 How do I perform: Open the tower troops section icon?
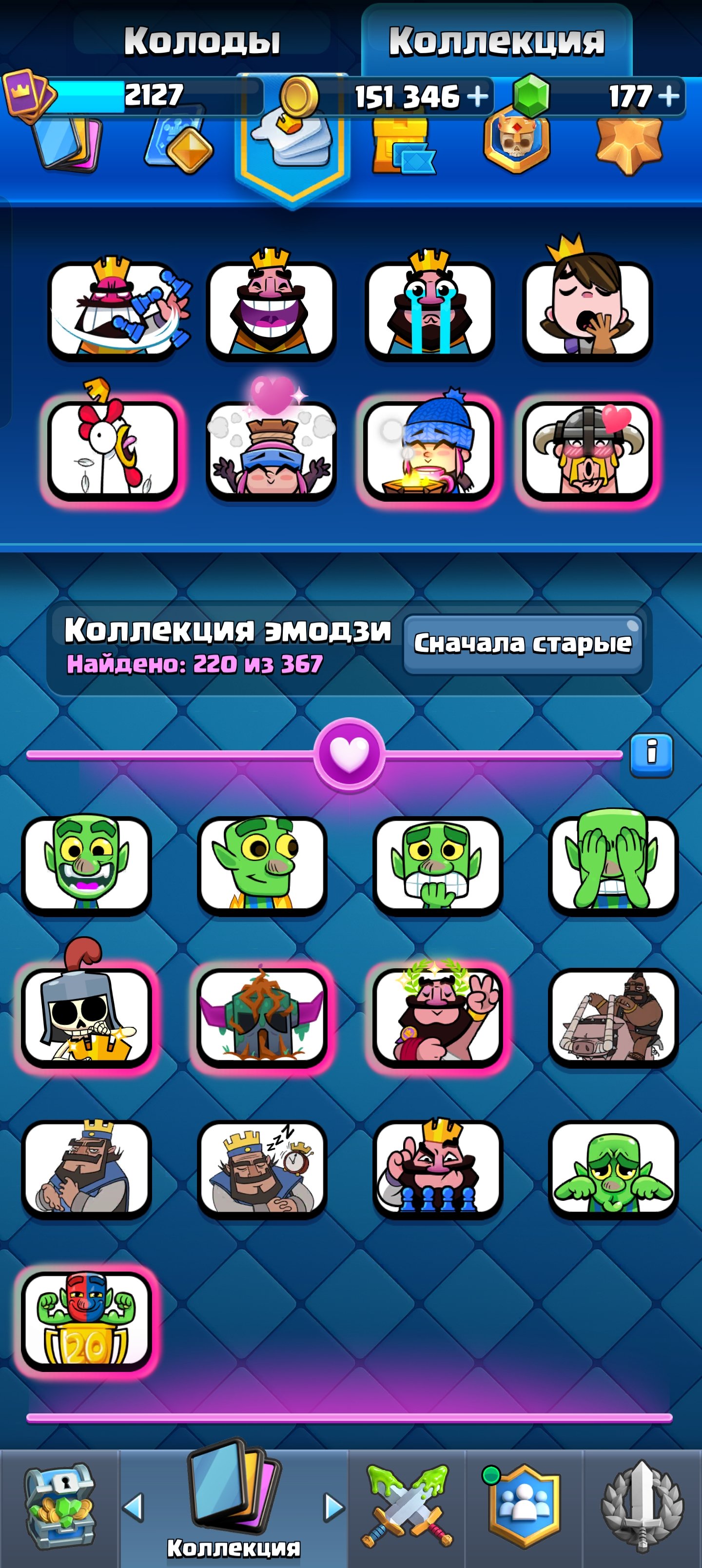401,145
